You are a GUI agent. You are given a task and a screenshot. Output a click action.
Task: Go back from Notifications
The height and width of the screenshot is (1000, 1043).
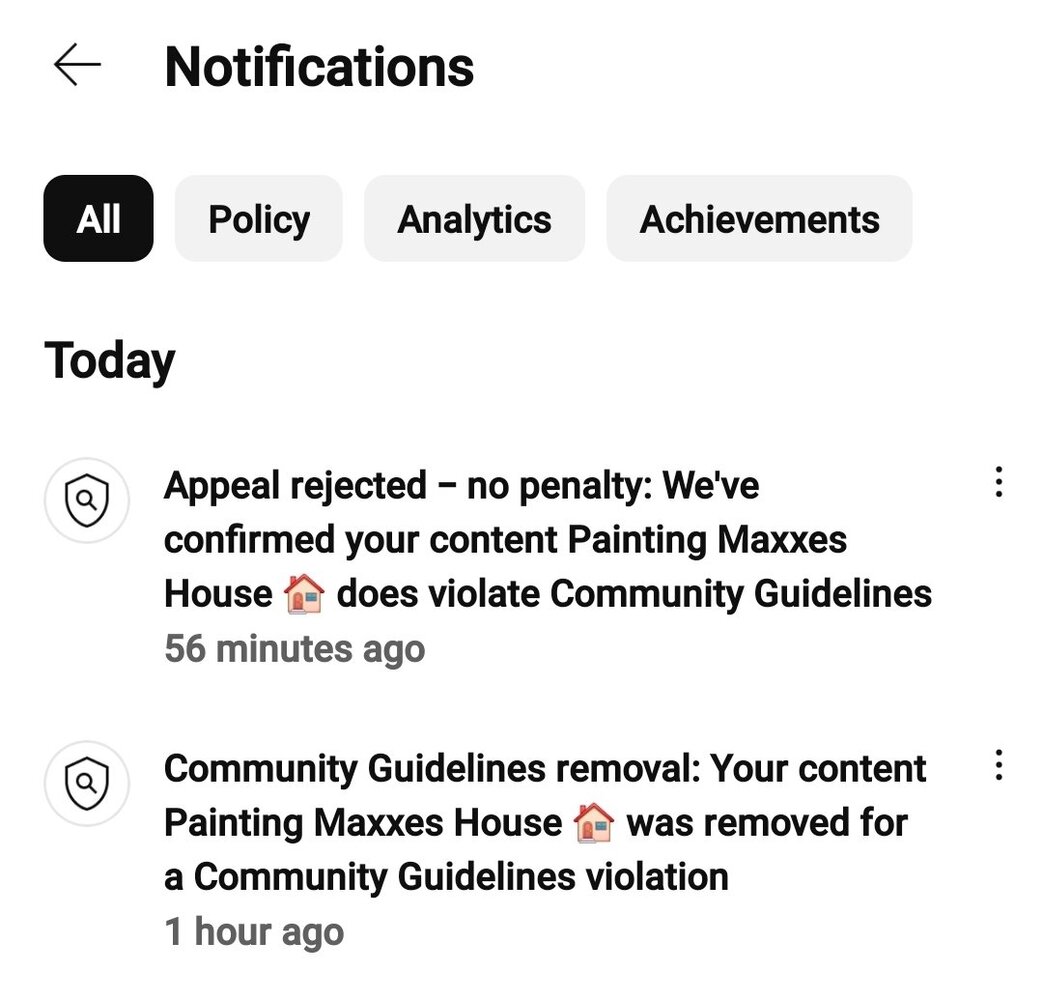coord(78,66)
